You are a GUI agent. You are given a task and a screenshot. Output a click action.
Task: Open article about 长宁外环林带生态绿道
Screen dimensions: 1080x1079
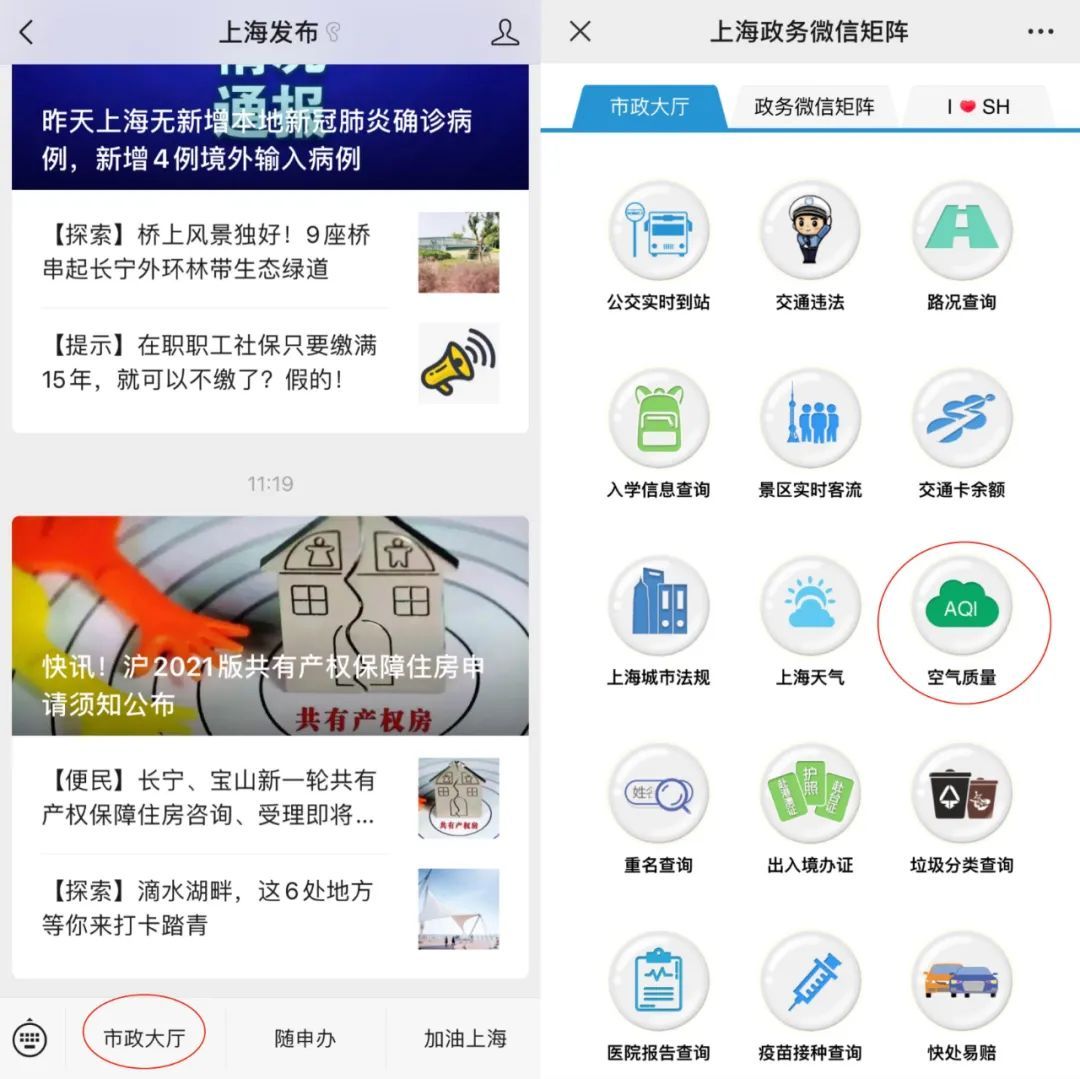pyautogui.click(x=270, y=252)
